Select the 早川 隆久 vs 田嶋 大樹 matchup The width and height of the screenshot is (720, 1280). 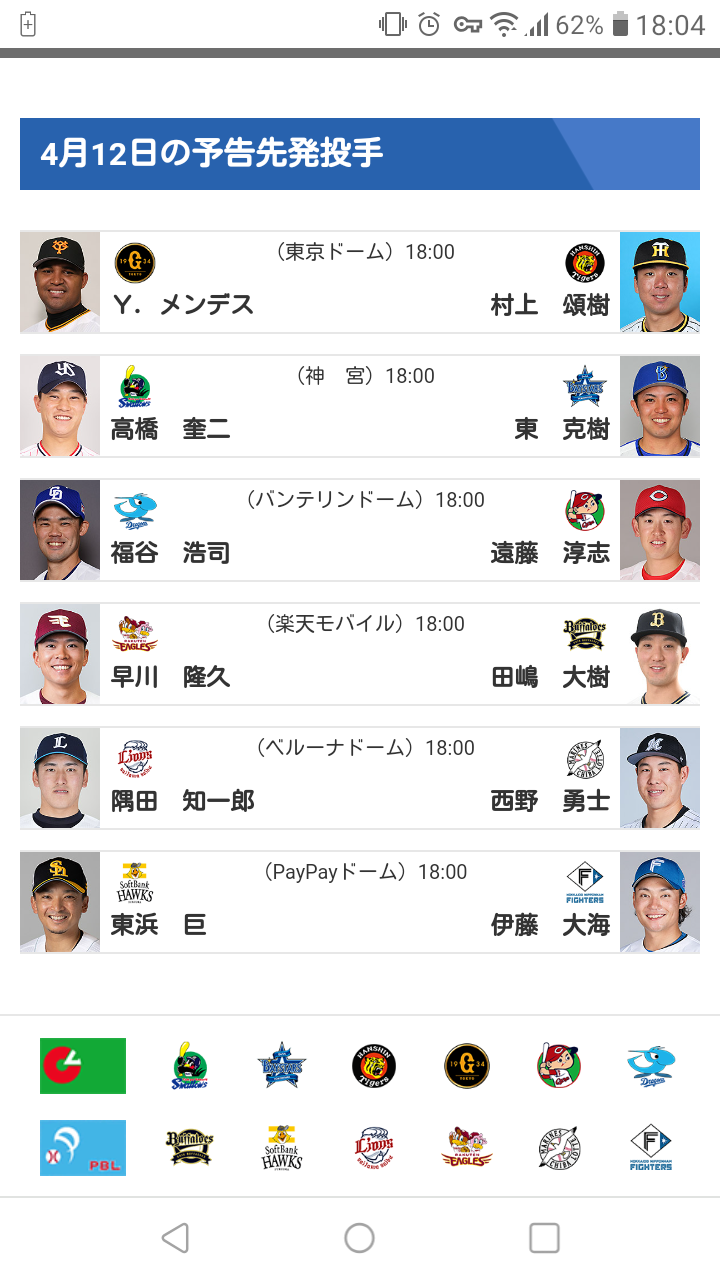[360, 654]
